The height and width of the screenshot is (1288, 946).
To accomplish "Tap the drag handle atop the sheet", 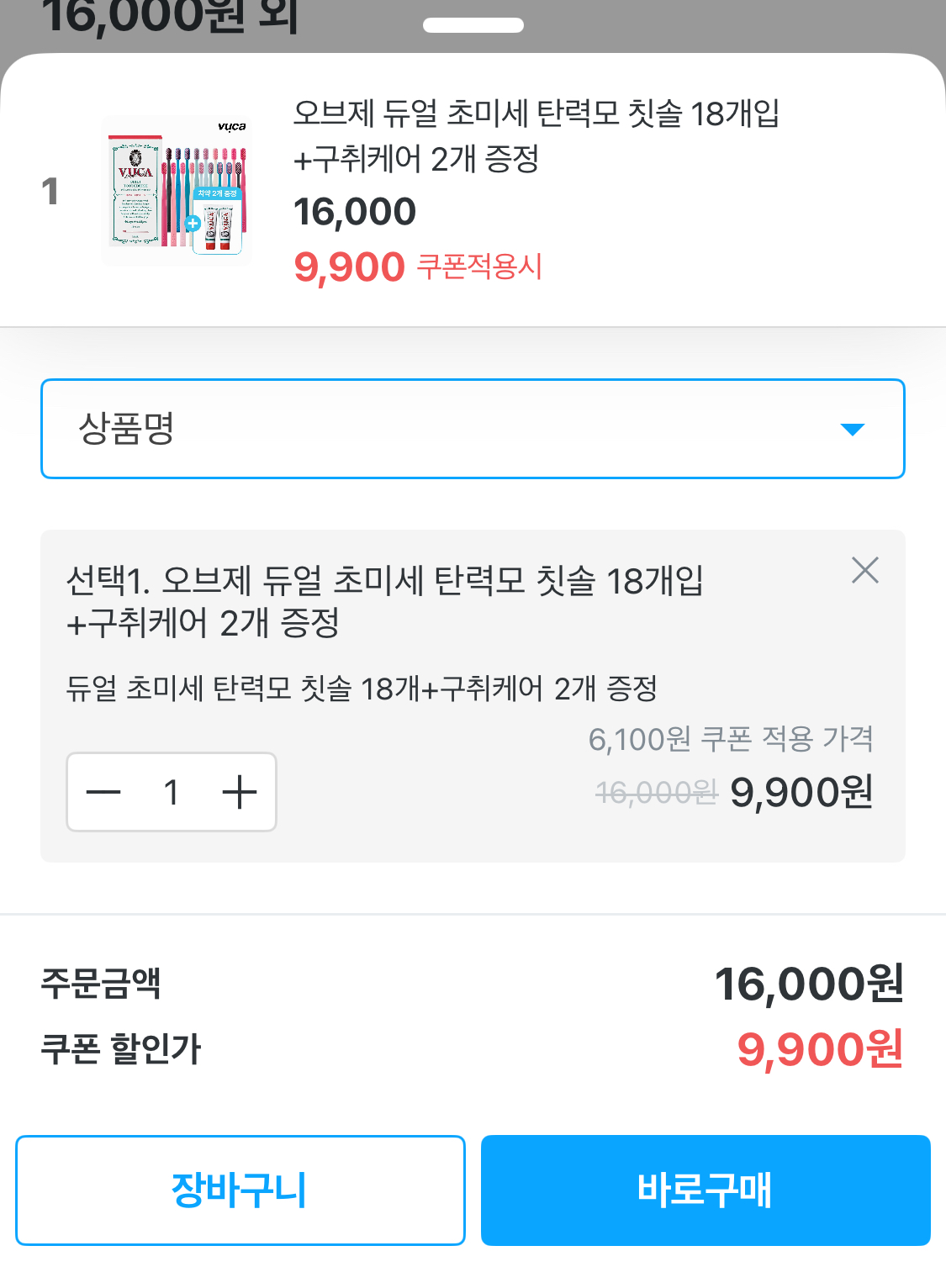I will point(473,24).
